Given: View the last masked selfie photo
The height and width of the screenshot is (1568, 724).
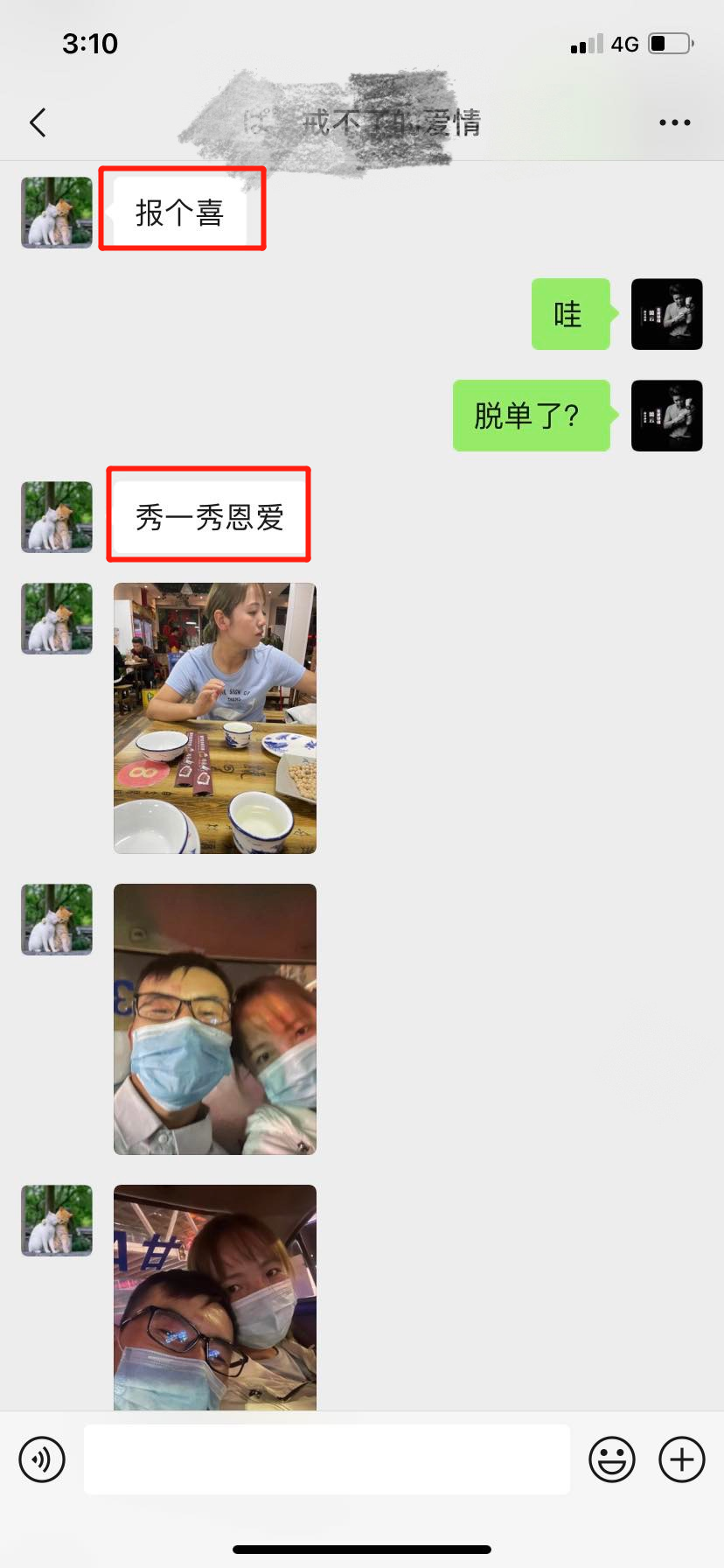Looking at the screenshot, I should point(215,1297).
